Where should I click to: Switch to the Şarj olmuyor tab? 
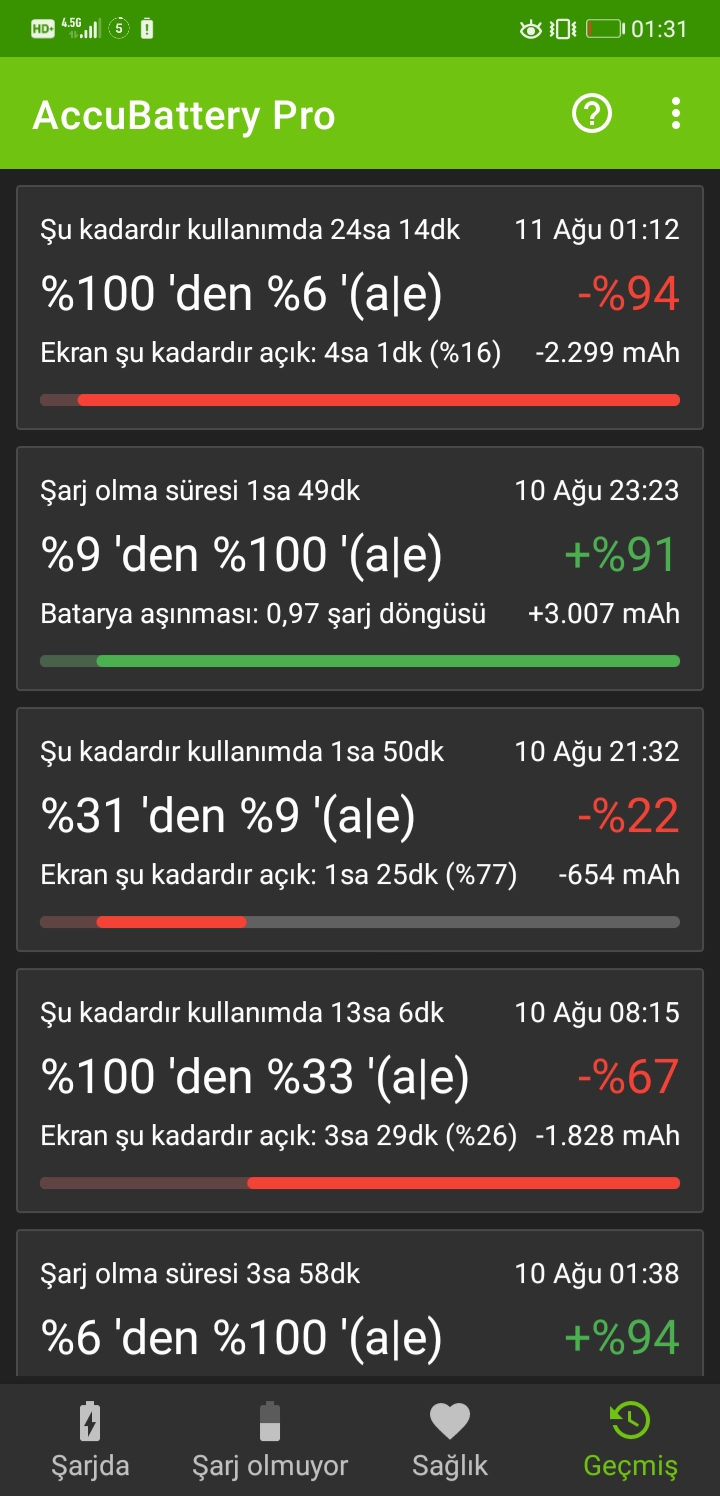click(270, 1440)
